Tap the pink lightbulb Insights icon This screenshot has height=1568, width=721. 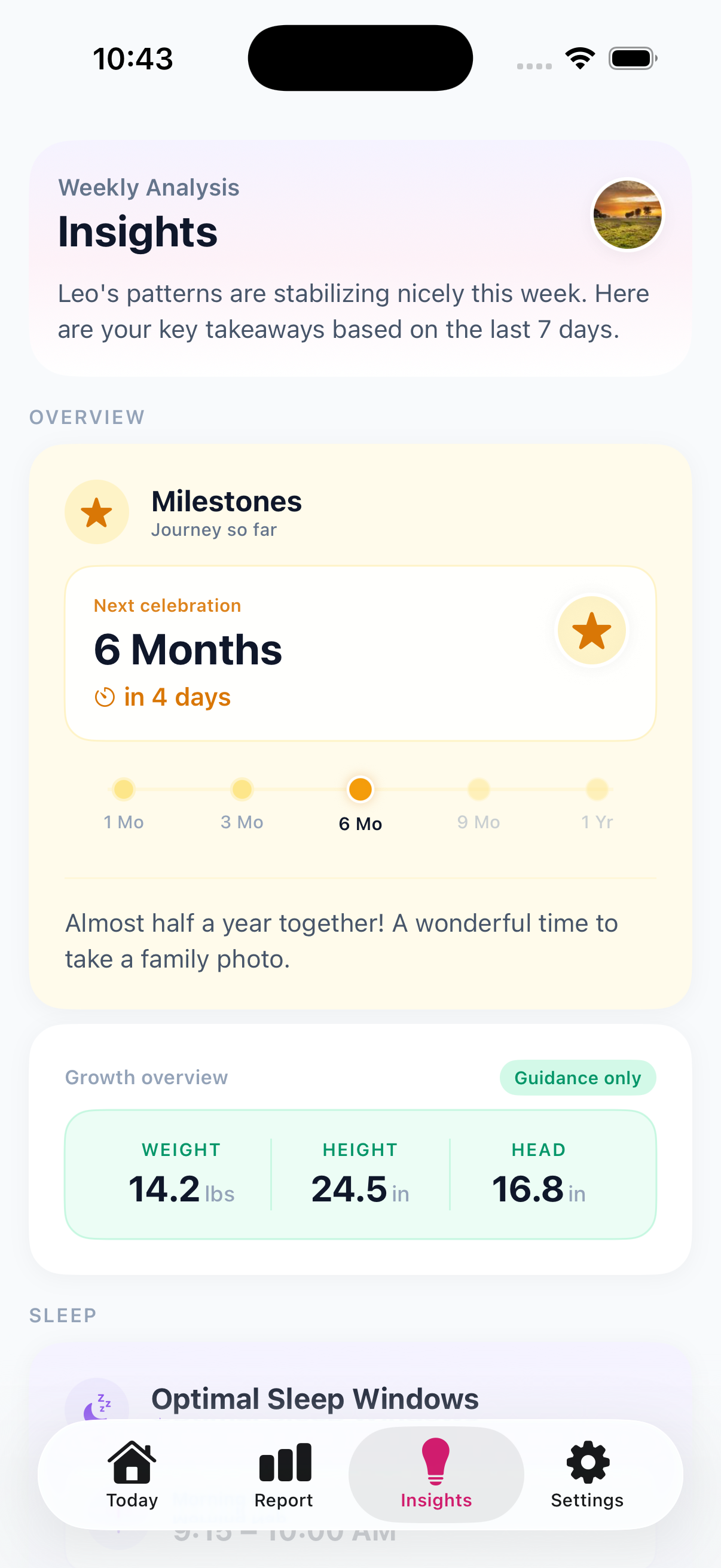(436, 1461)
